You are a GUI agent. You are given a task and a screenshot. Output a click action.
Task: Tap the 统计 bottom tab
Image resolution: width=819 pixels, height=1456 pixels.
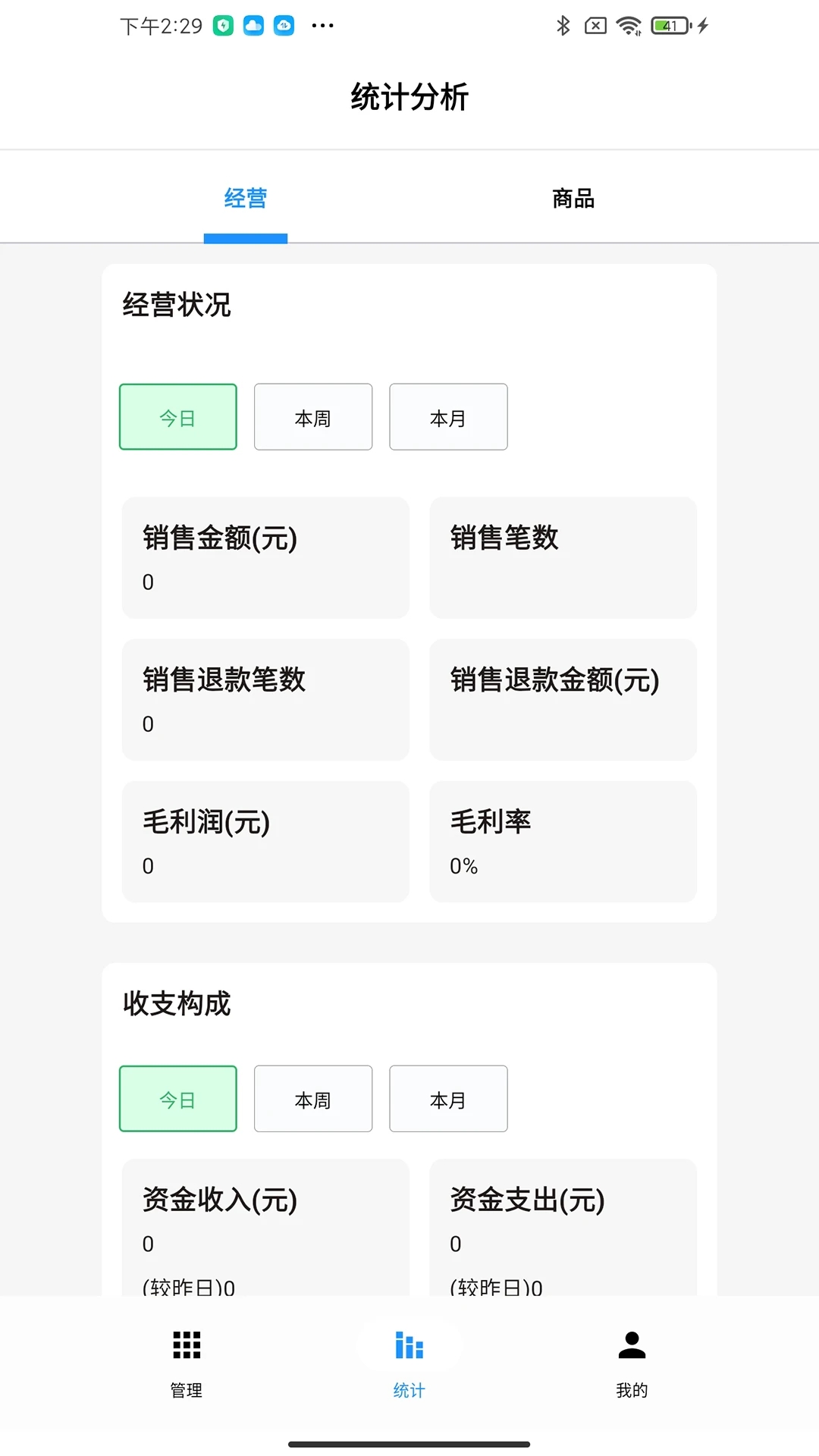click(x=409, y=1363)
